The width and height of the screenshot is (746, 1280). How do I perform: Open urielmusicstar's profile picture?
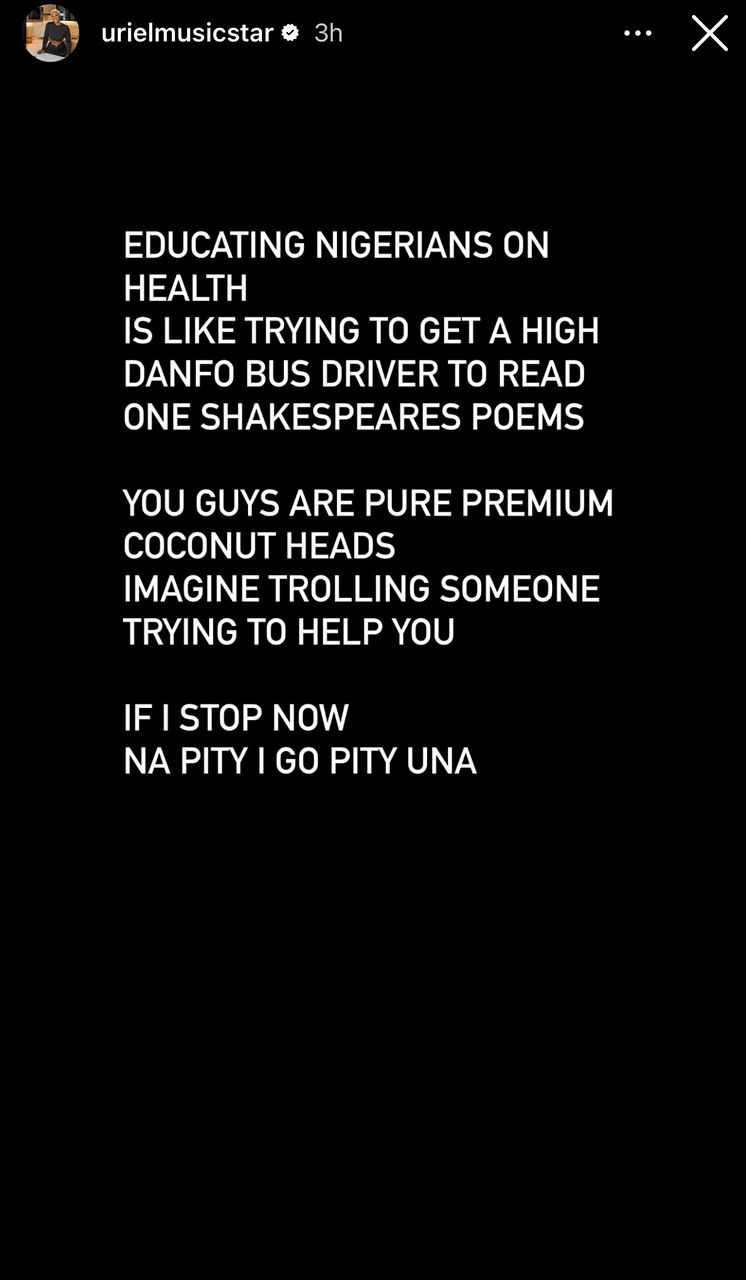(x=51, y=33)
